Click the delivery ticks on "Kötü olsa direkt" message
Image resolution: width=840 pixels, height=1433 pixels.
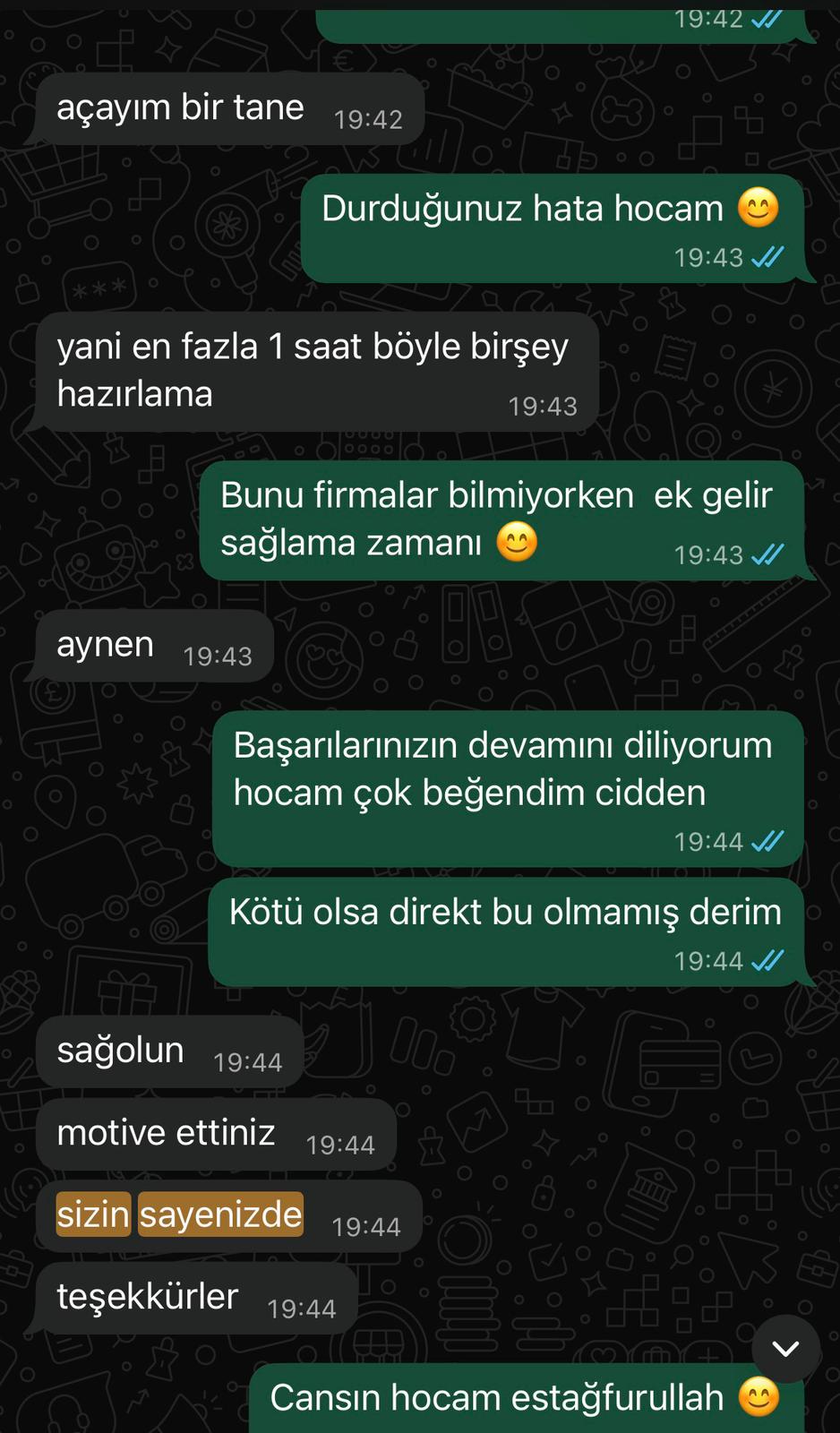[x=766, y=960]
